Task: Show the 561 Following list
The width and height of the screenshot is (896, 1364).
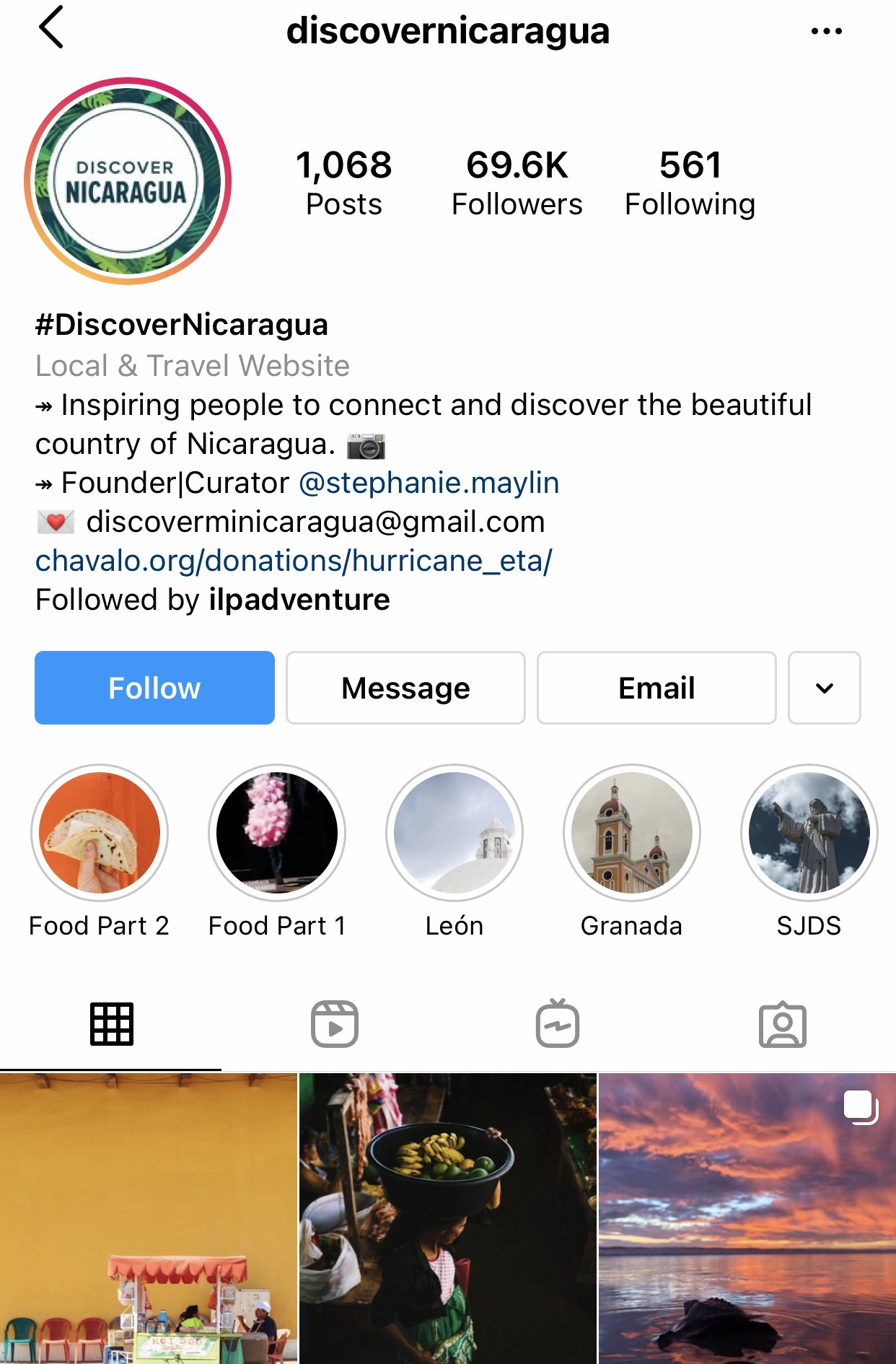Action: [x=690, y=183]
